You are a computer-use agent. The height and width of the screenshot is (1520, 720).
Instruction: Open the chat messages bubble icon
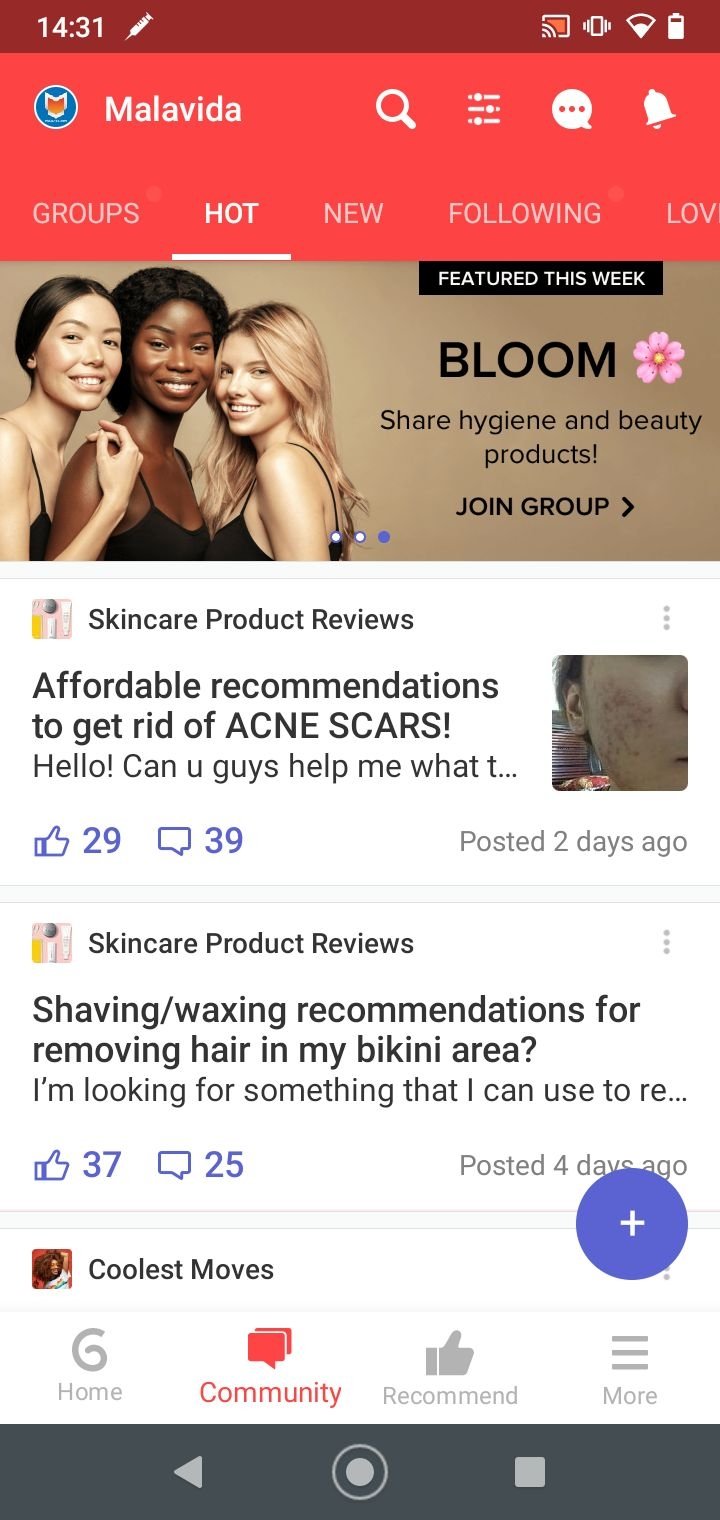[x=572, y=110]
